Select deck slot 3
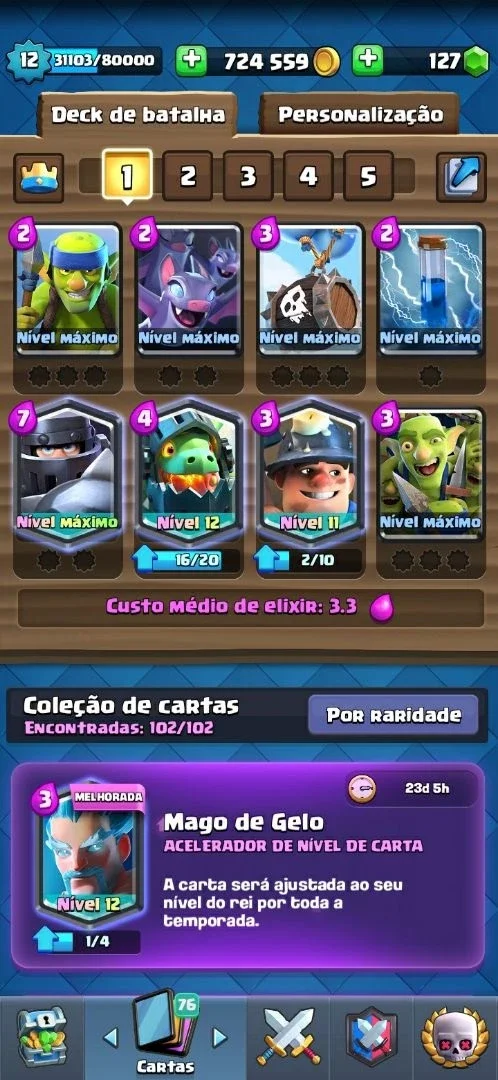The height and width of the screenshot is (1080, 498). pyautogui.click(x=248, y=176)
